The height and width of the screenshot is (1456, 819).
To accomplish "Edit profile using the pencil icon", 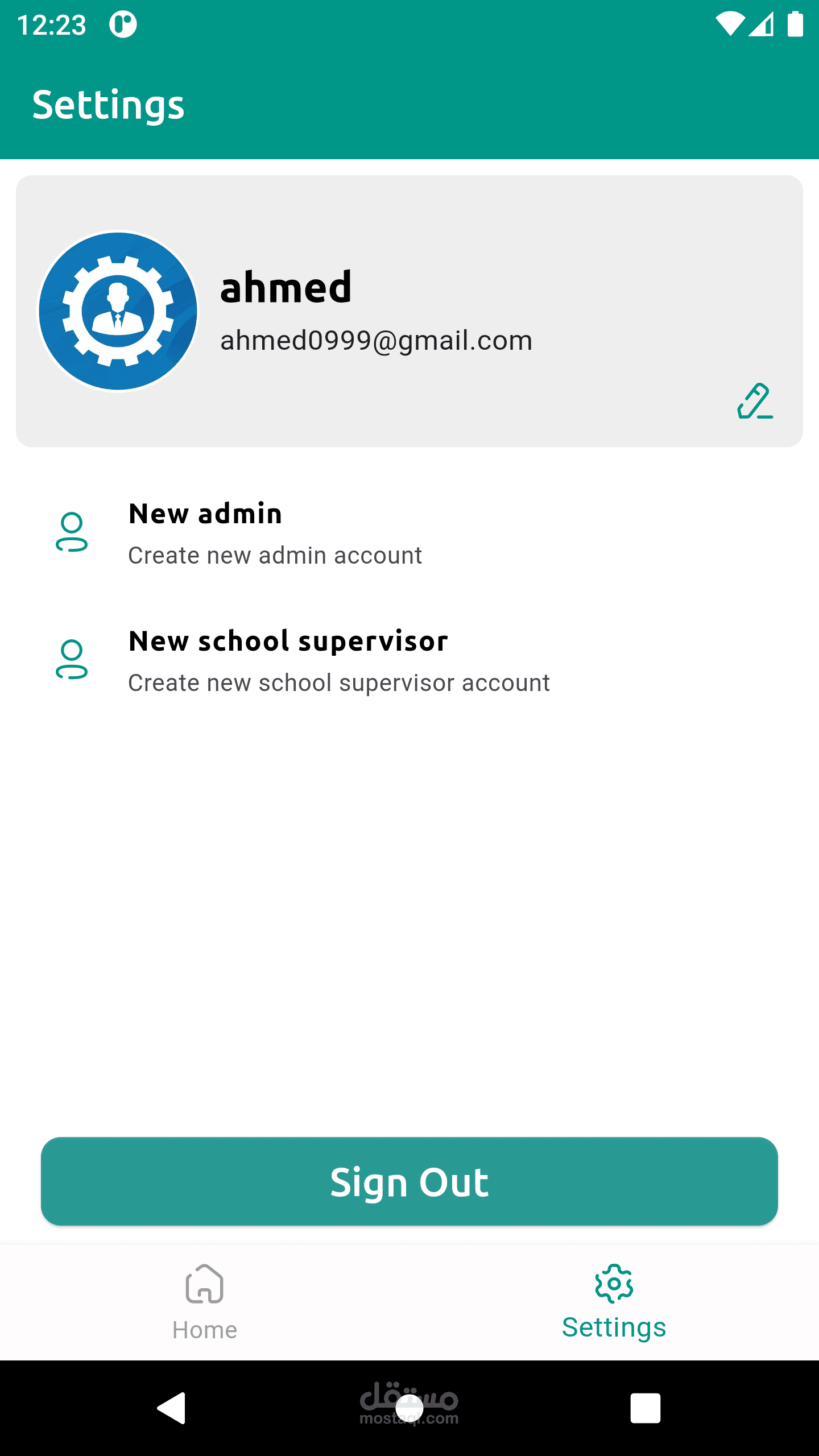I will [755, 402].
